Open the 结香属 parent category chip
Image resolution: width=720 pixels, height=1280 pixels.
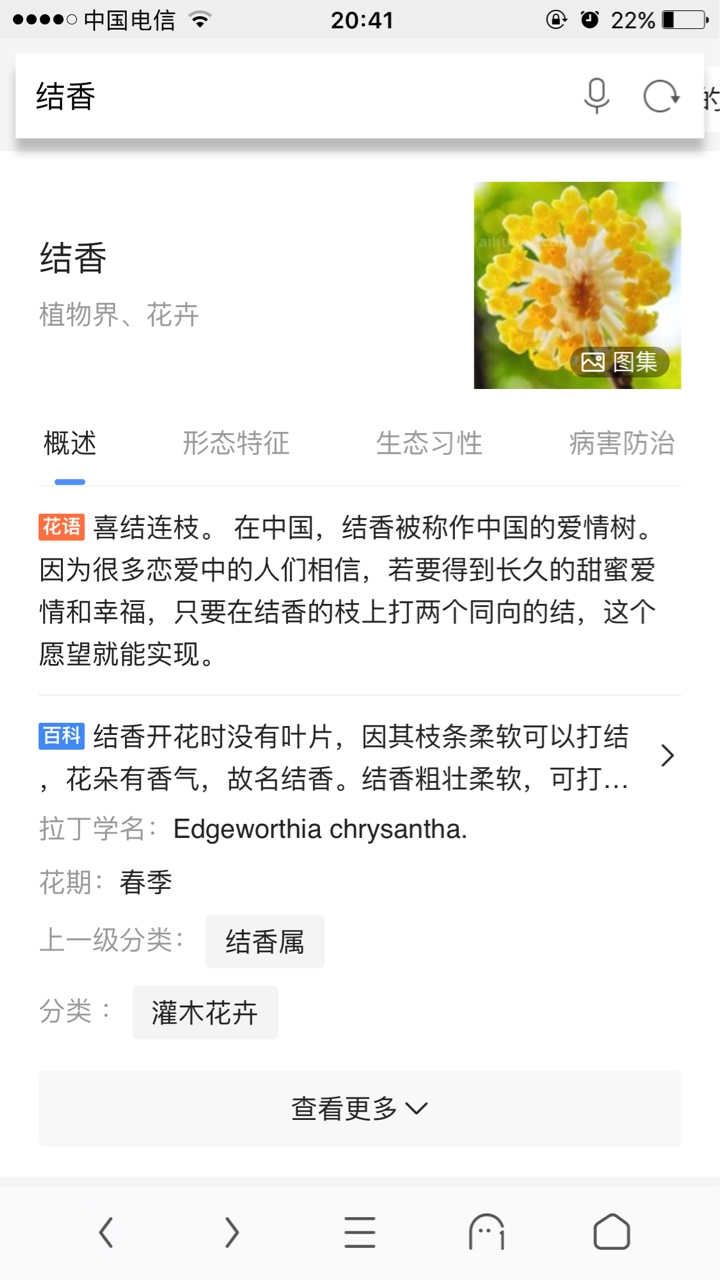click(x=265, y=942)
